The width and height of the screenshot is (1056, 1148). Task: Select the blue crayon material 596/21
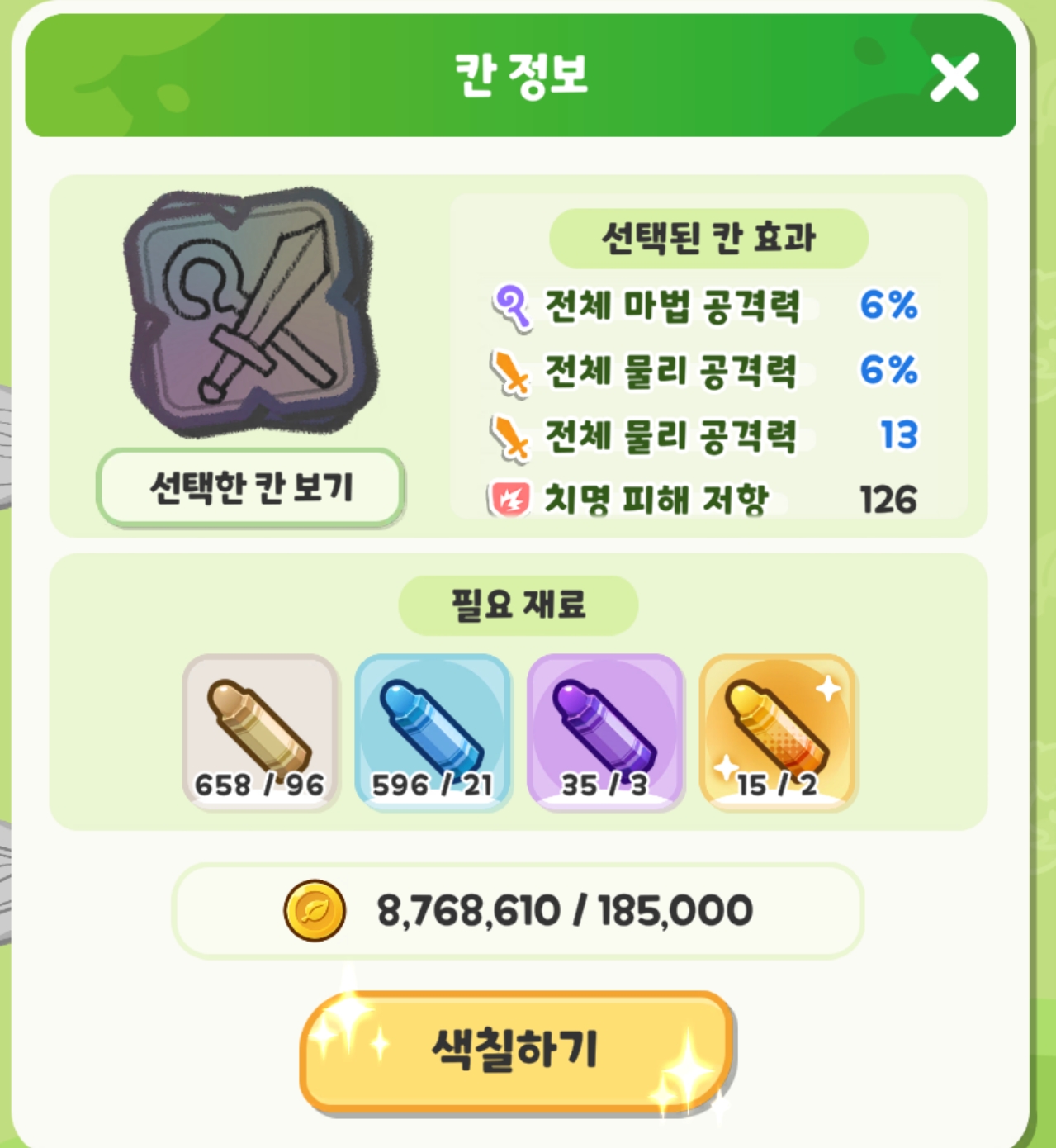433,732
